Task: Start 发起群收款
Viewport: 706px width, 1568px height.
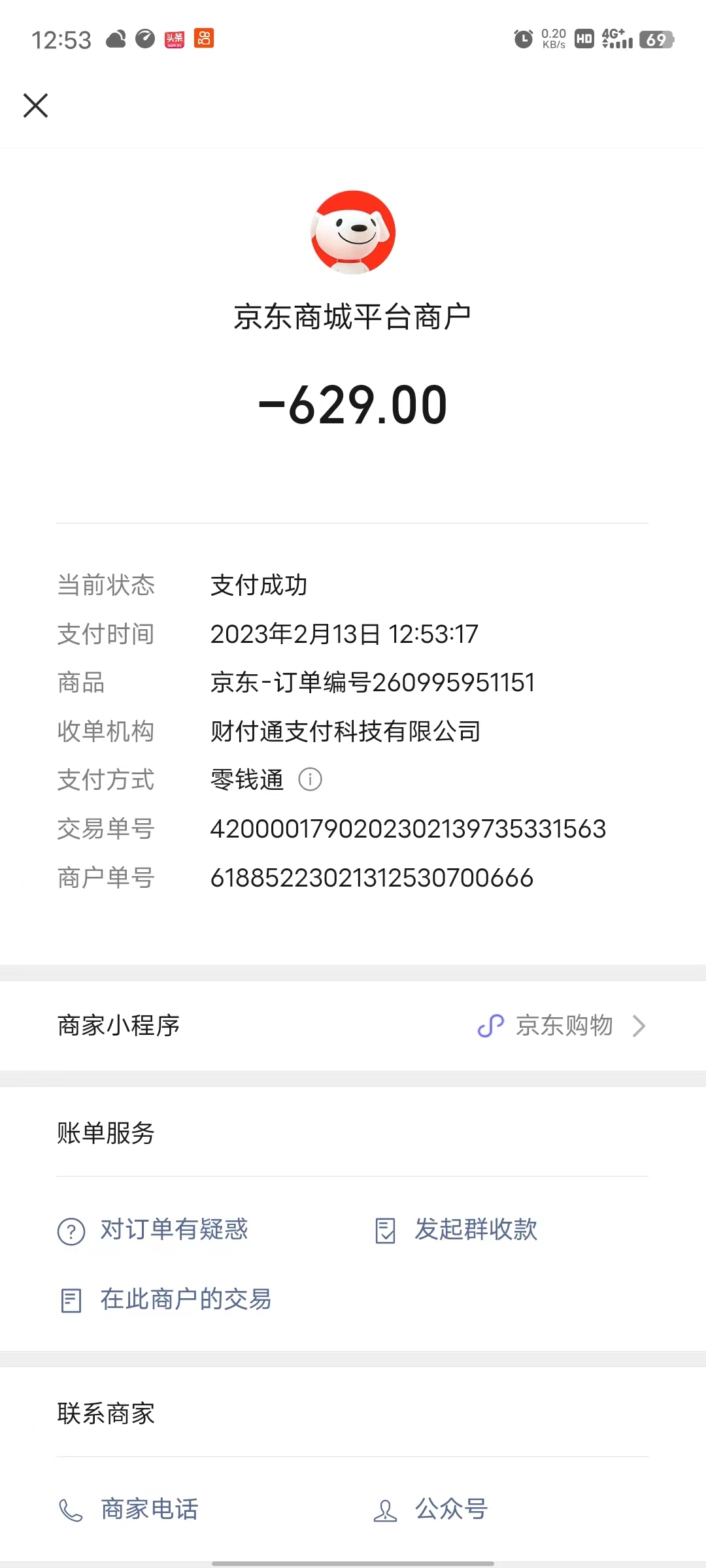Action: pos(456,1230)
